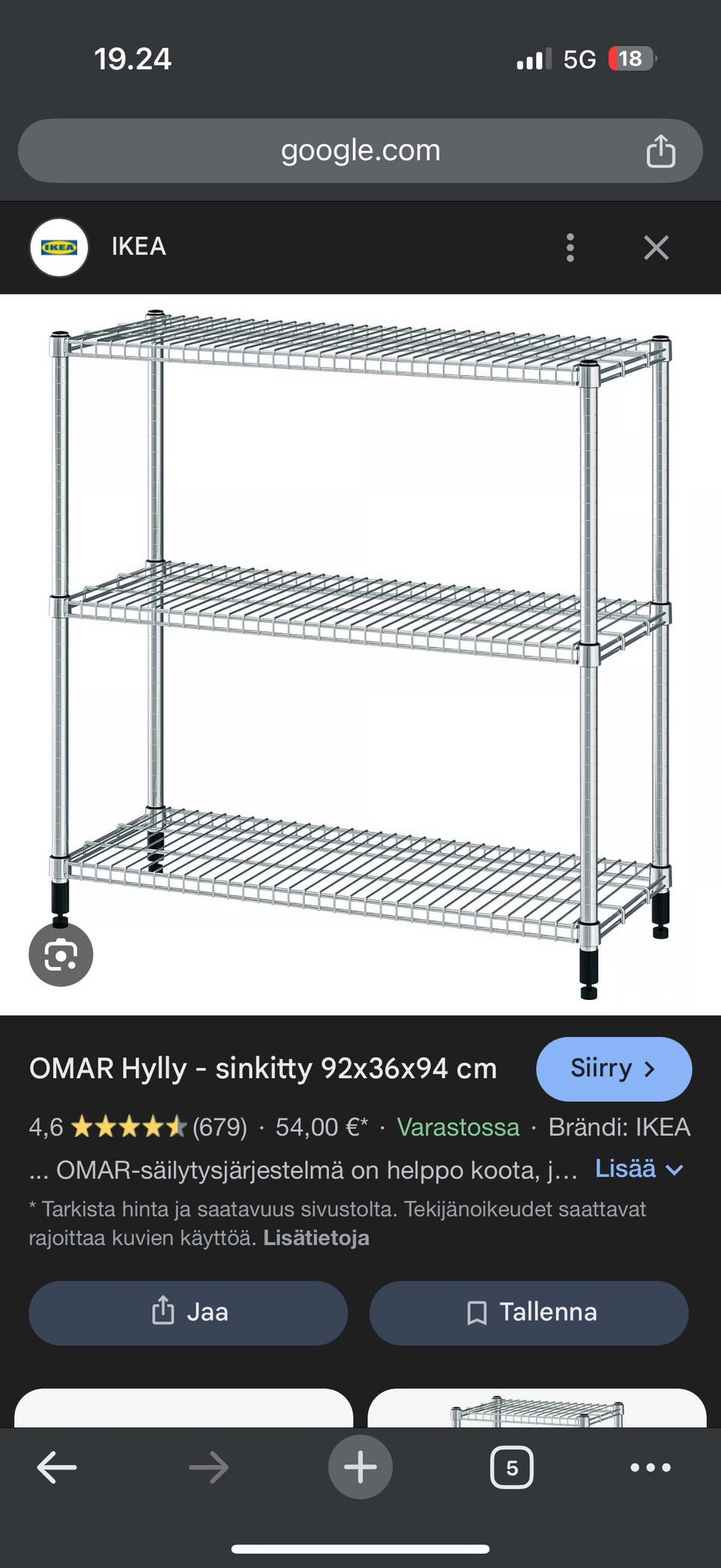Open the Lisätietoja link
721x1568 pixels.
pyautogui.click(x=315, y=1237)
